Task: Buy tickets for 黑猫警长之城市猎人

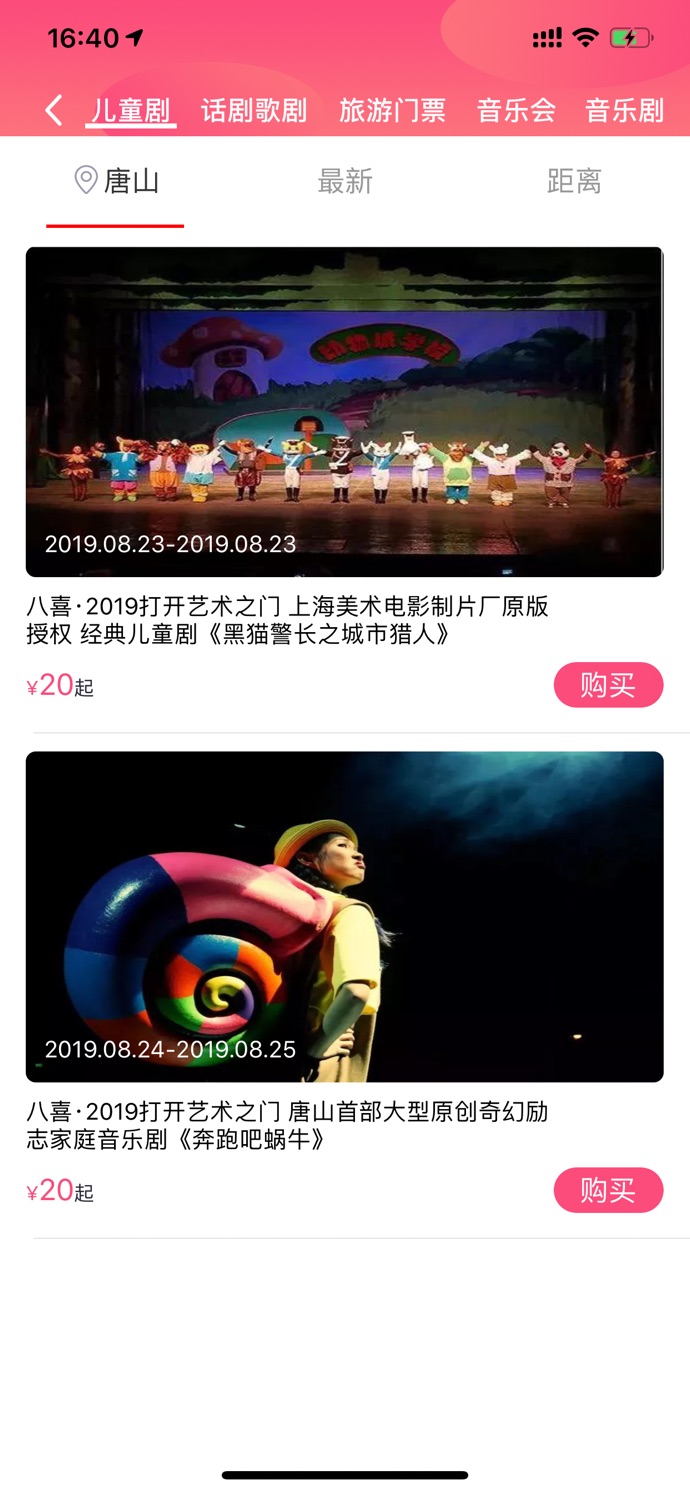Action: pos(608,685)
